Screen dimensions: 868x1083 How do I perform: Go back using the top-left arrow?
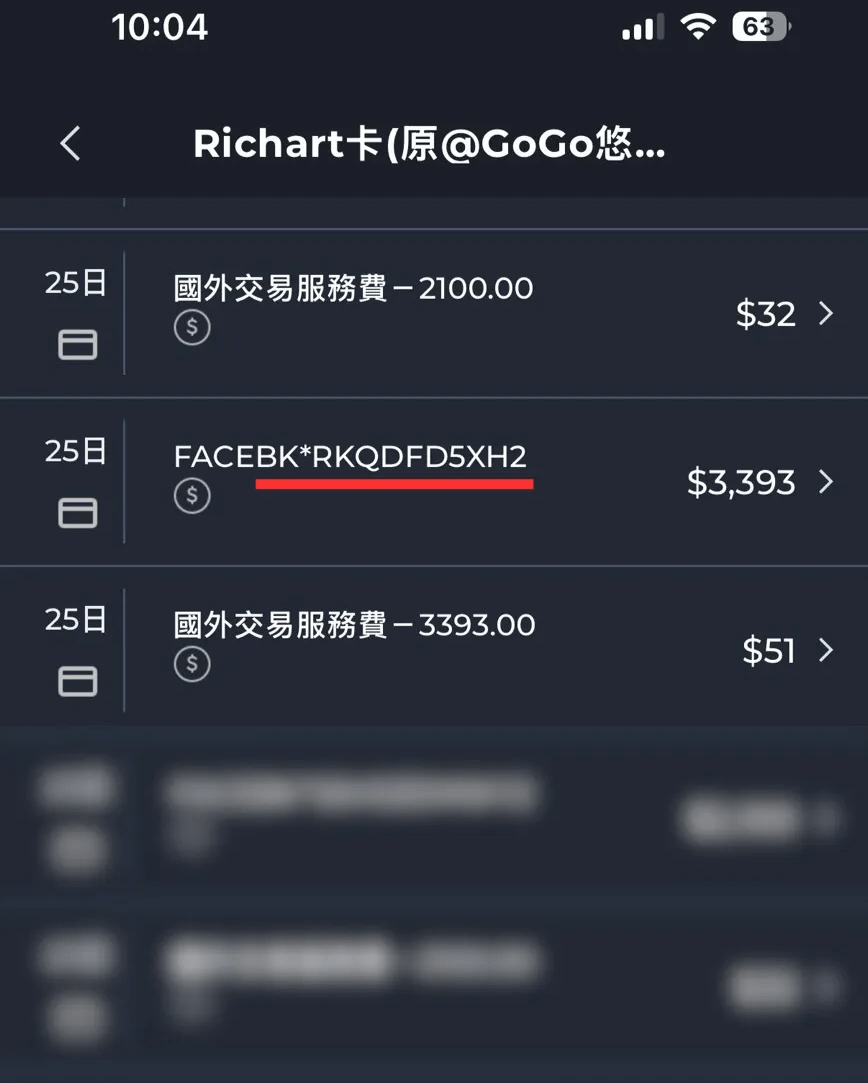pos(70,144)
